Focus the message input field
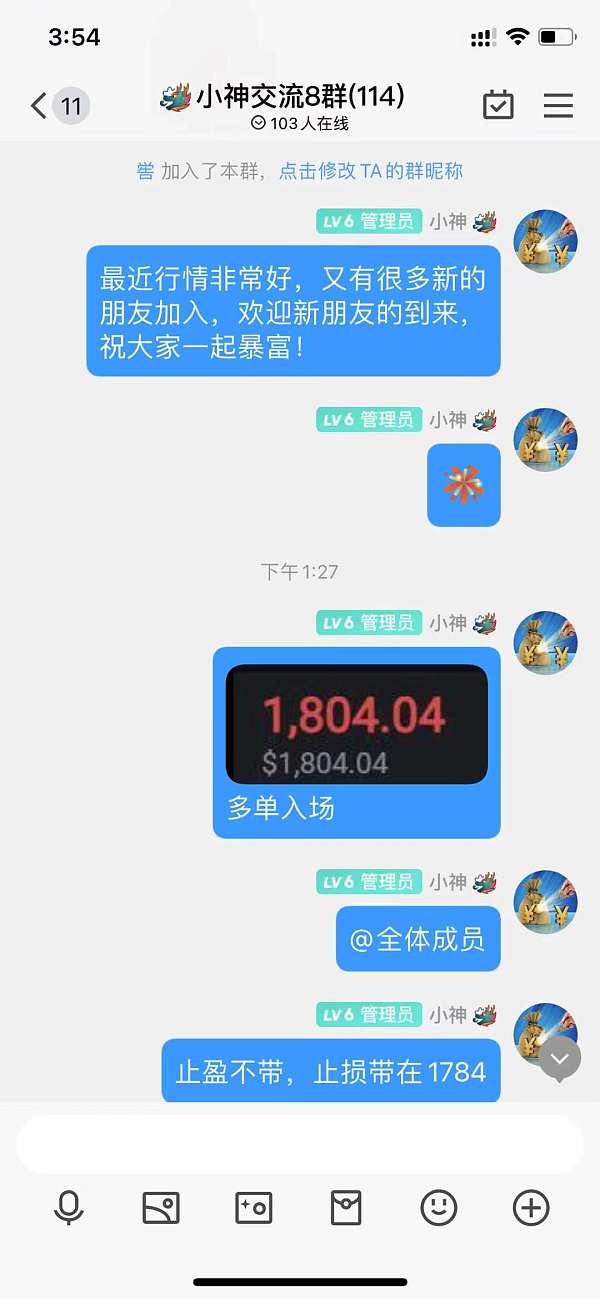 pyautogui.click(x=300, y=1144)
